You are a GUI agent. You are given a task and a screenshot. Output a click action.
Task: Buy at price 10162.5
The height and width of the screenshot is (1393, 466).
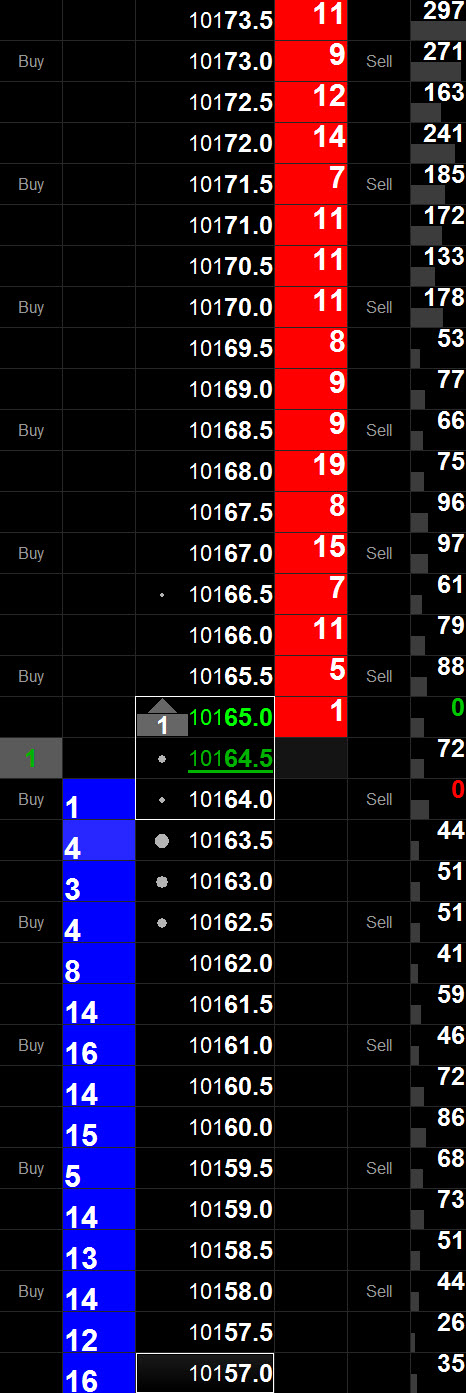pos(31,922)
